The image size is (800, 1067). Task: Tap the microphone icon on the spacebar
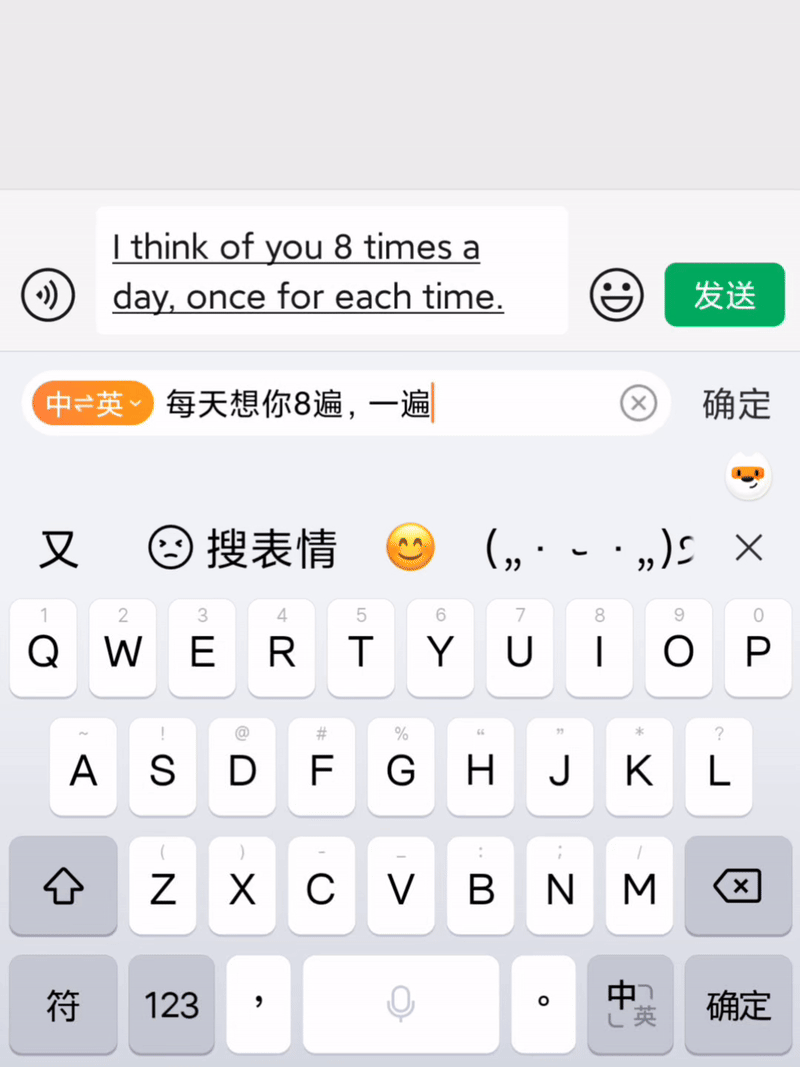point(400,1005)
